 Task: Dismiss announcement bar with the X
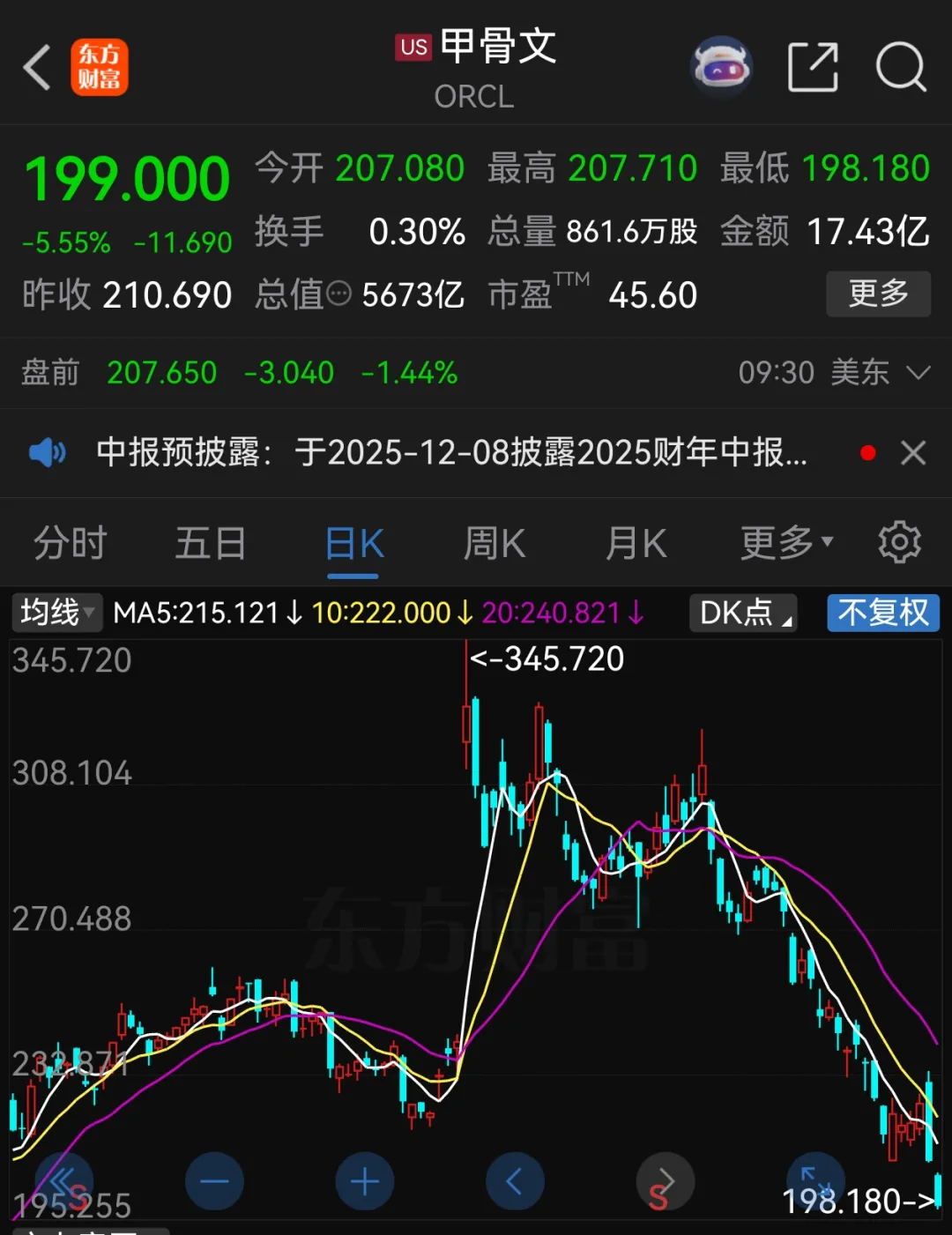913,452
